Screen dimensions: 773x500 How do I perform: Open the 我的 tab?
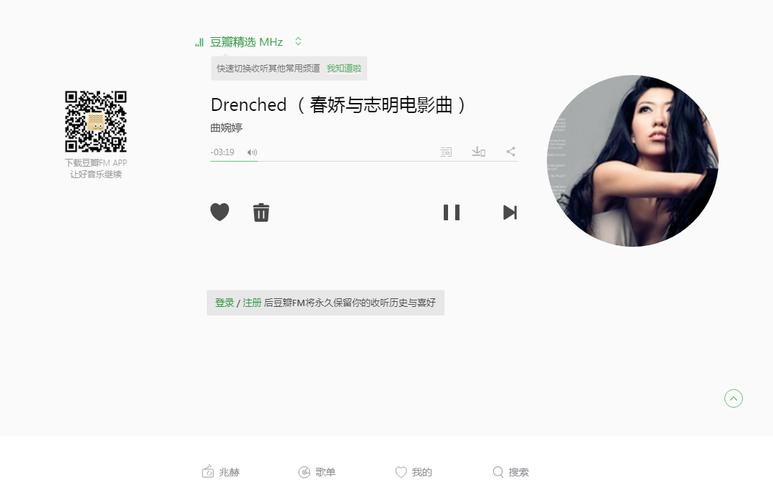click(x=413, y=472)
